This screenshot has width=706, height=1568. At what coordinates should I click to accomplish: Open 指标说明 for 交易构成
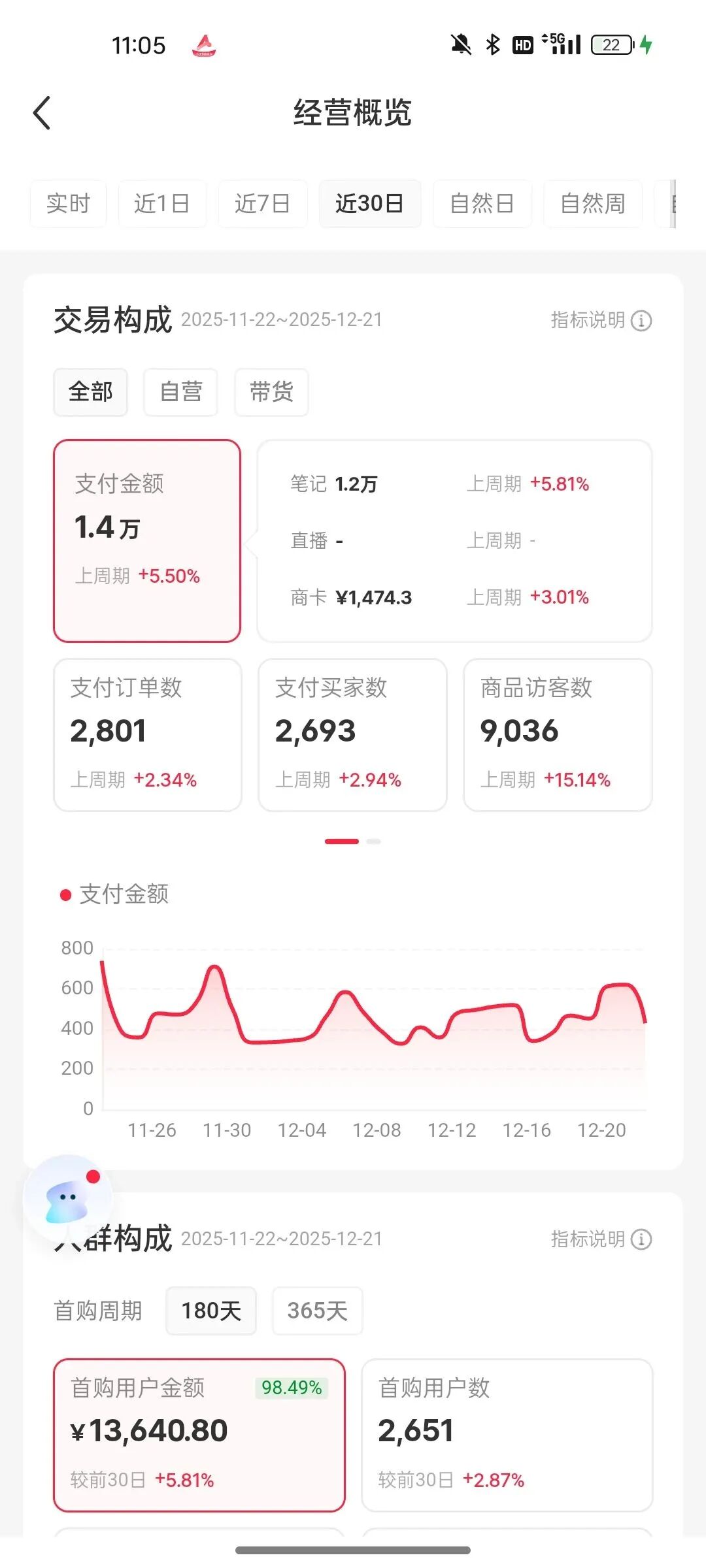601,320
